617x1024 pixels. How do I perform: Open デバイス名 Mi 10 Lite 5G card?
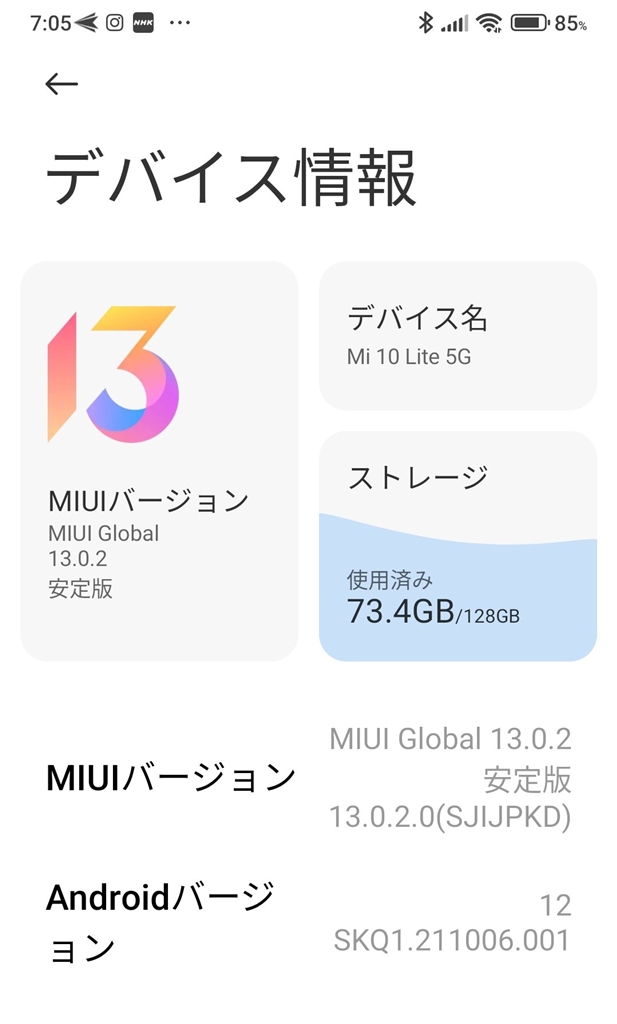tap(457, 335)
